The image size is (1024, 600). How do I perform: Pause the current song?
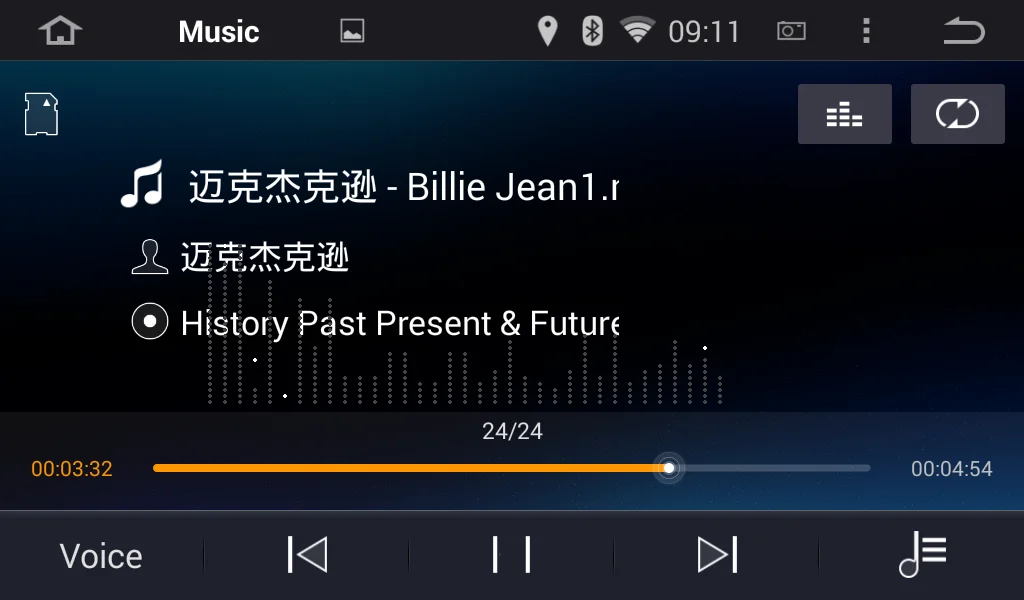[x=511, y=554]
